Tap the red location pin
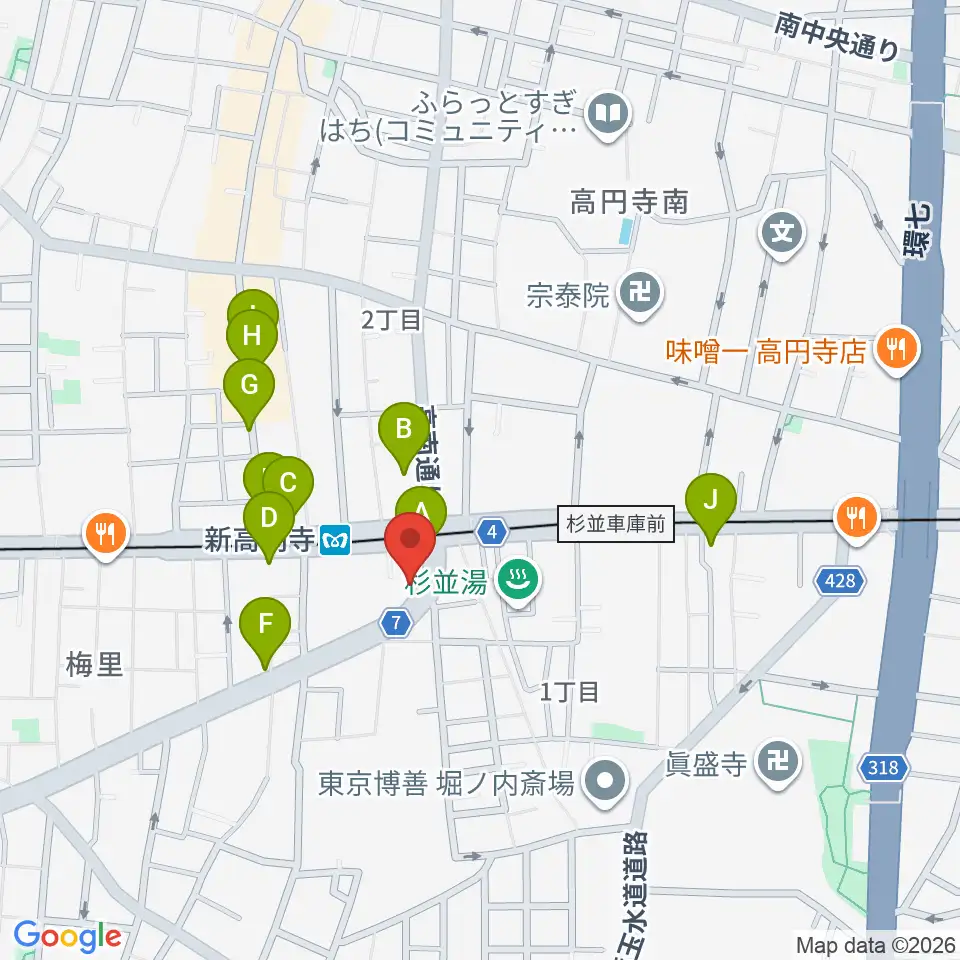The image size is (960, 960). 410,541
